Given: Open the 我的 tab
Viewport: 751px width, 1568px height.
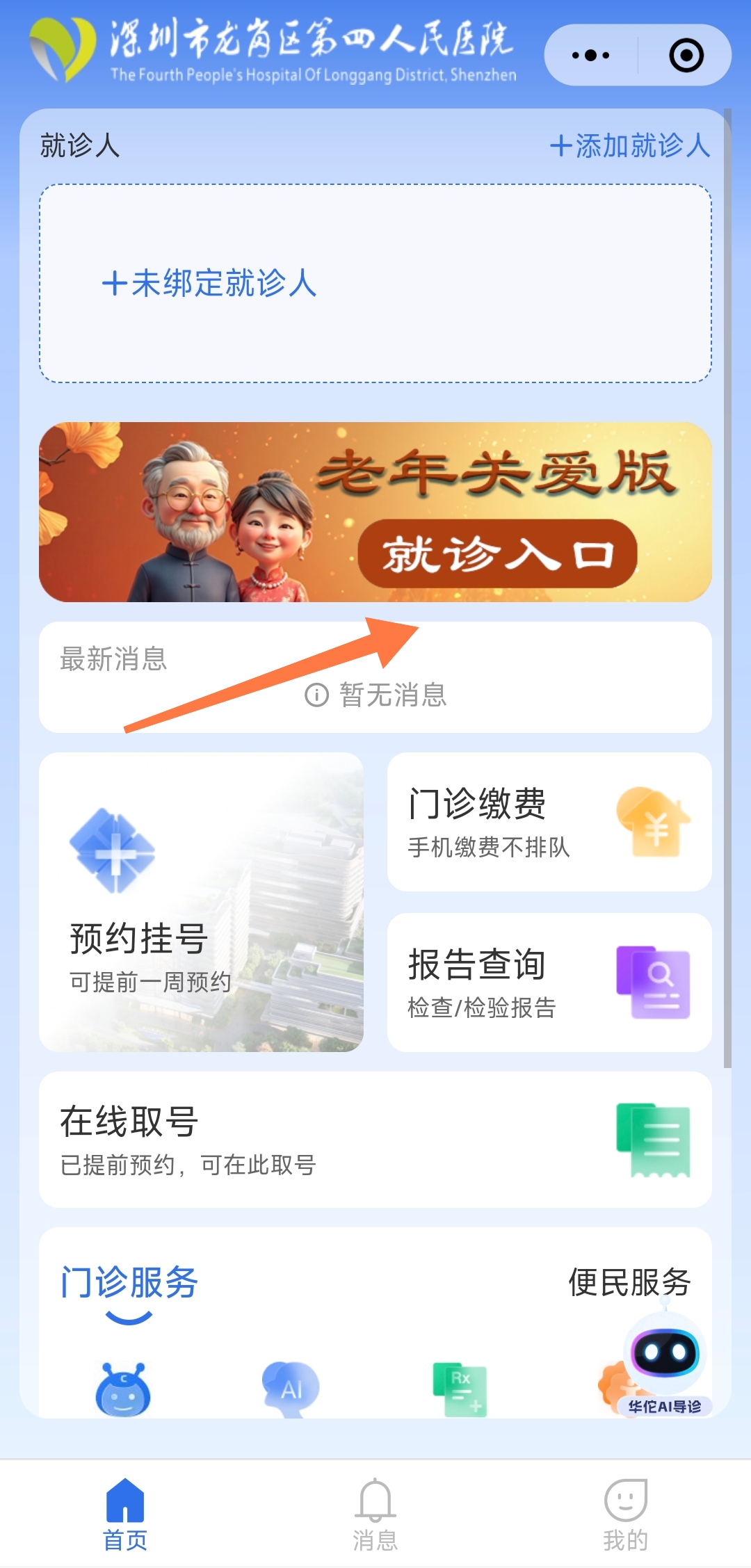Looking at the screenshot, I should [x=625, y=1514].
